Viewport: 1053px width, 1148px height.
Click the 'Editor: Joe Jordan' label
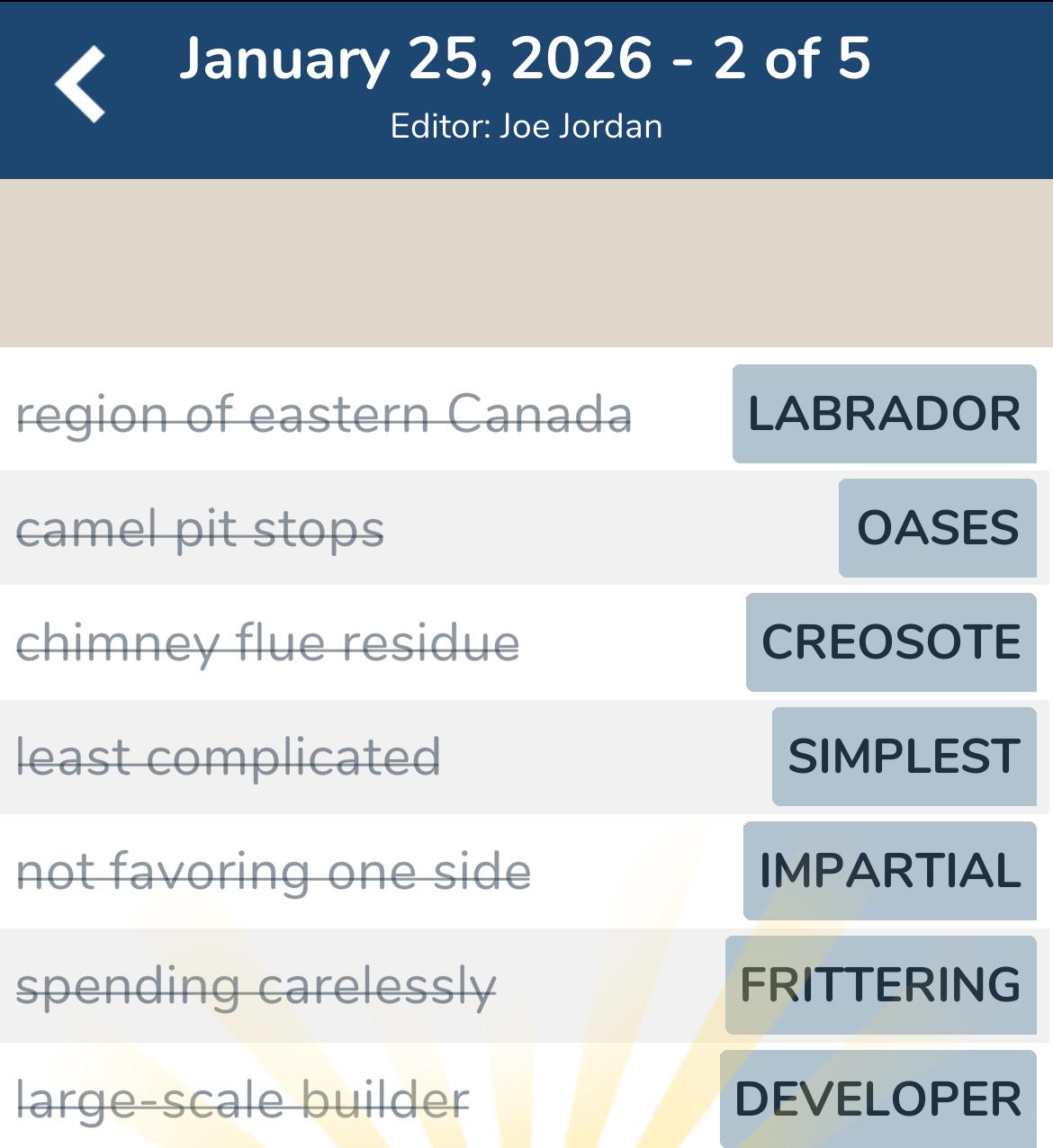[x=526, y=126]
